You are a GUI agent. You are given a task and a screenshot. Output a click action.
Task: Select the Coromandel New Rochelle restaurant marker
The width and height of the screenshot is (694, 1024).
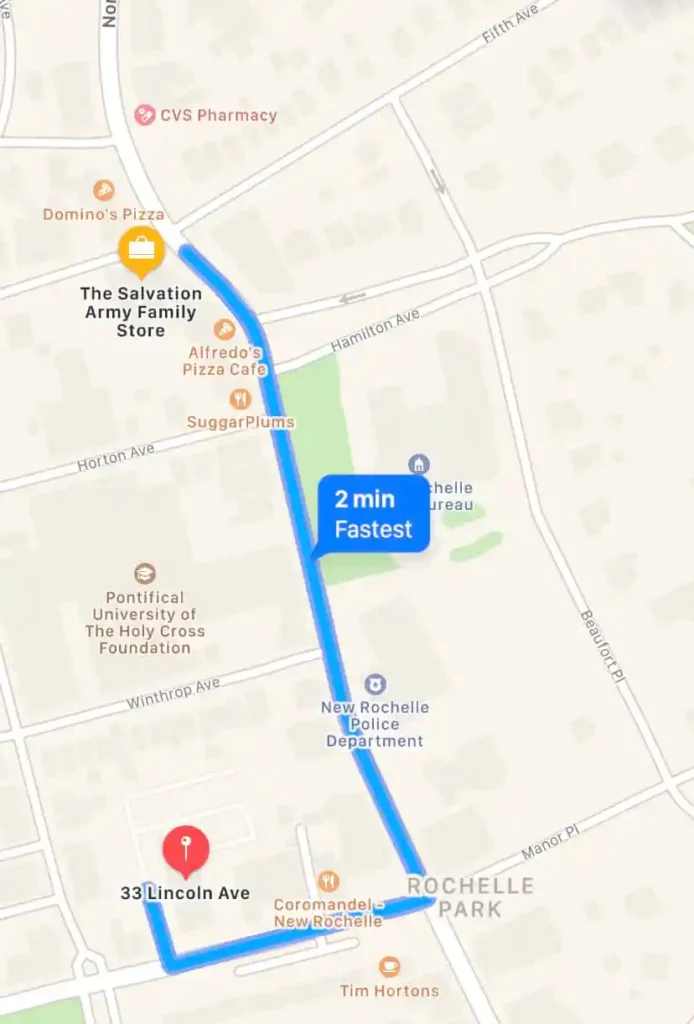pos(328,881)
